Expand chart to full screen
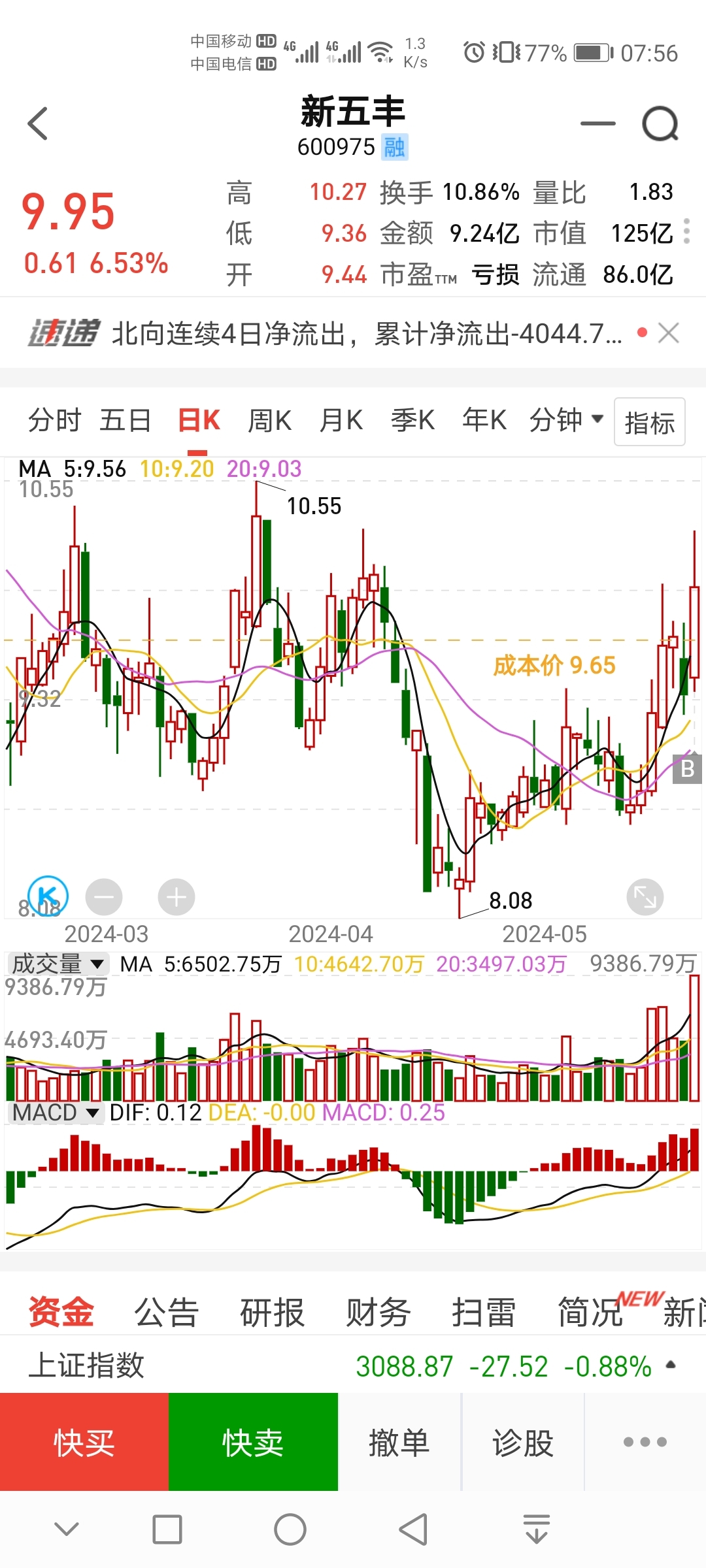The image size is (706, 1568). pos(645,897)
